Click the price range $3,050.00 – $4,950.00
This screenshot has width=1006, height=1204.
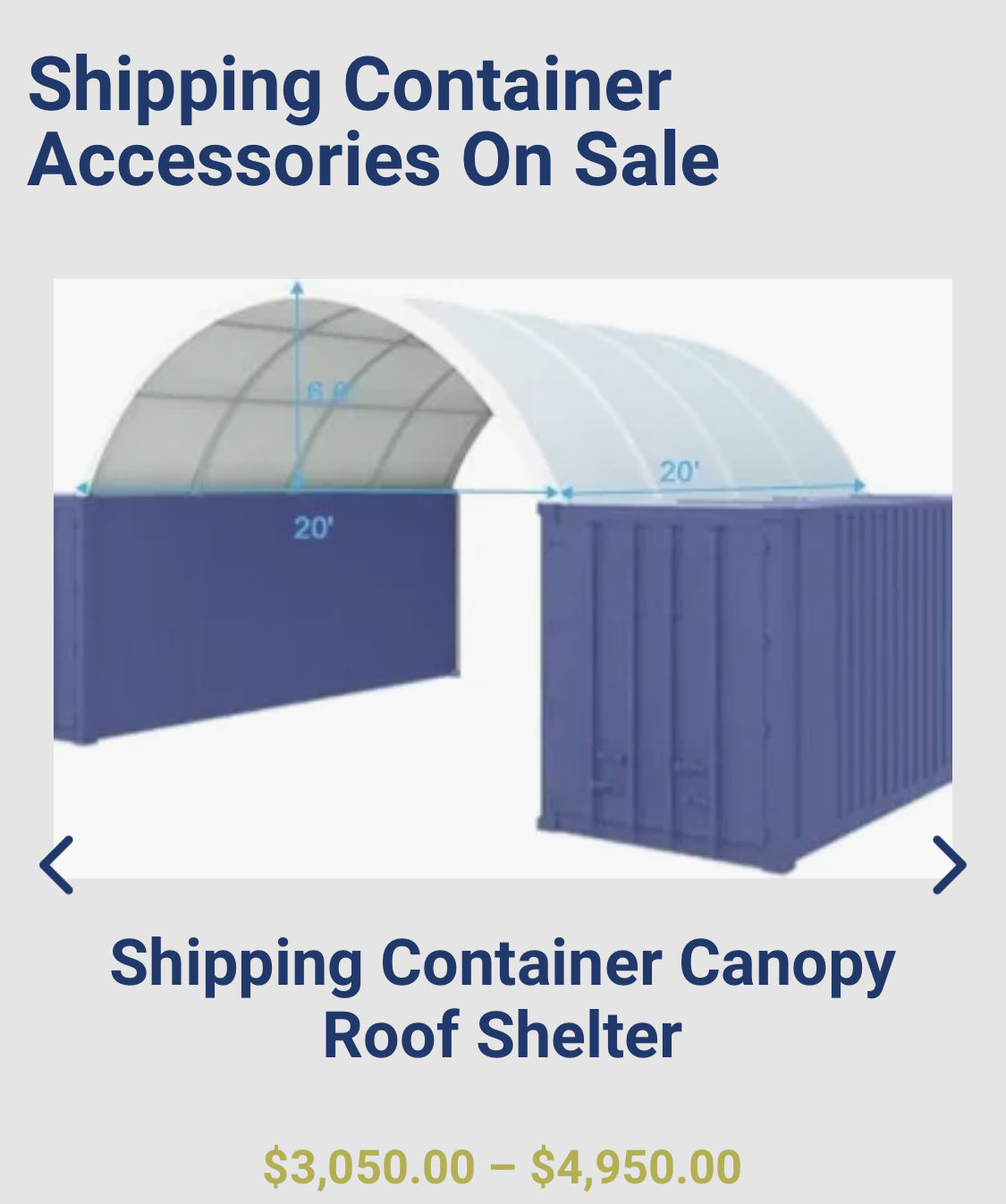[x=503, y=1166]
